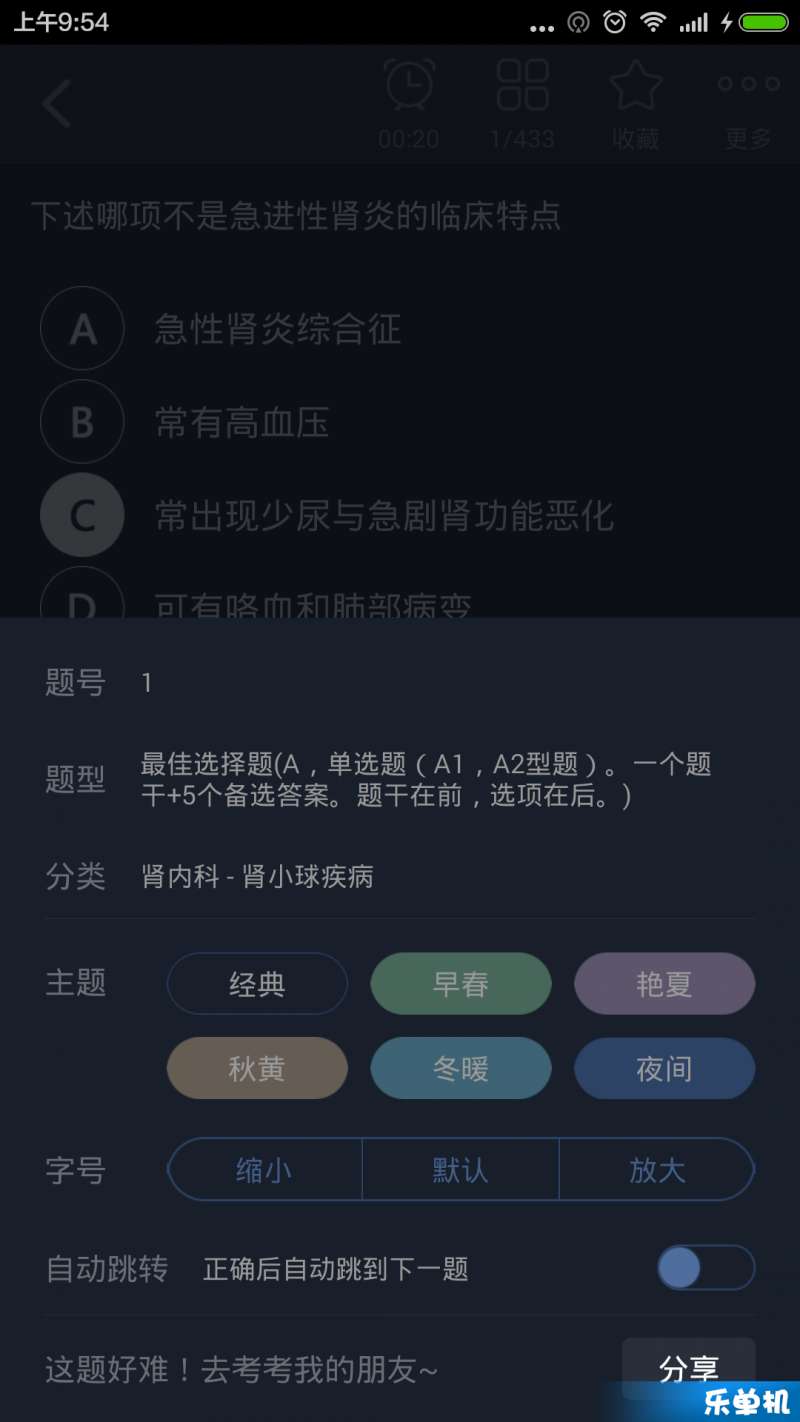Image resolution: width=800 pixels, height=1422 pixels.
Task: Toggle the 自动跳转 auto-jump switch
Action: tap(705, 1268)
